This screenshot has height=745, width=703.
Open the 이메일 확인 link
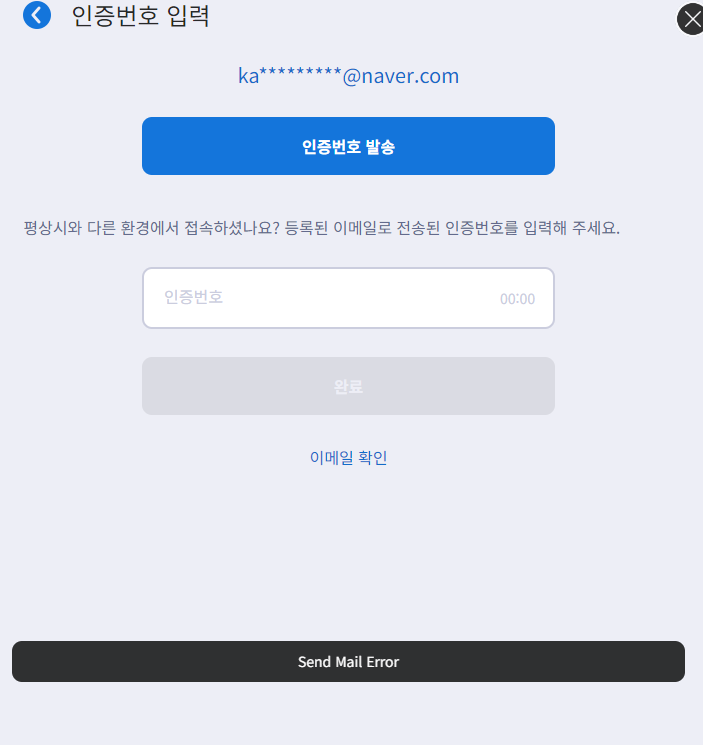[348, 458]
